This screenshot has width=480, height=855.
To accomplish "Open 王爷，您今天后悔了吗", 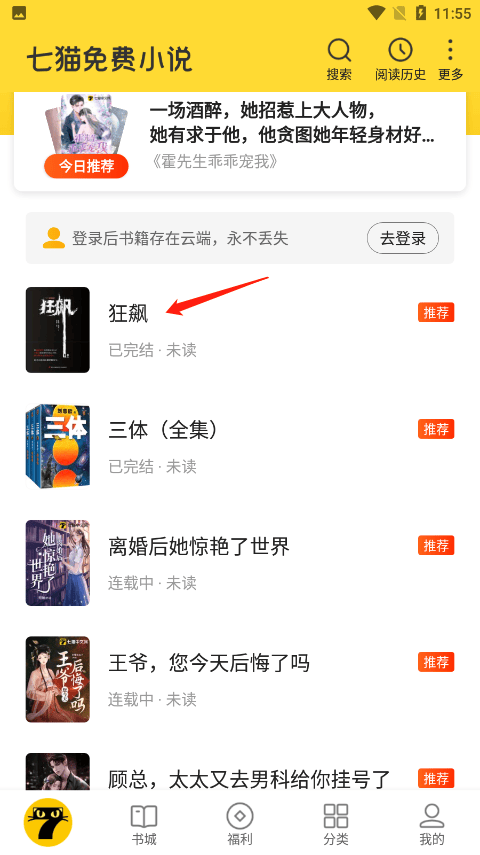I will 240,679.
